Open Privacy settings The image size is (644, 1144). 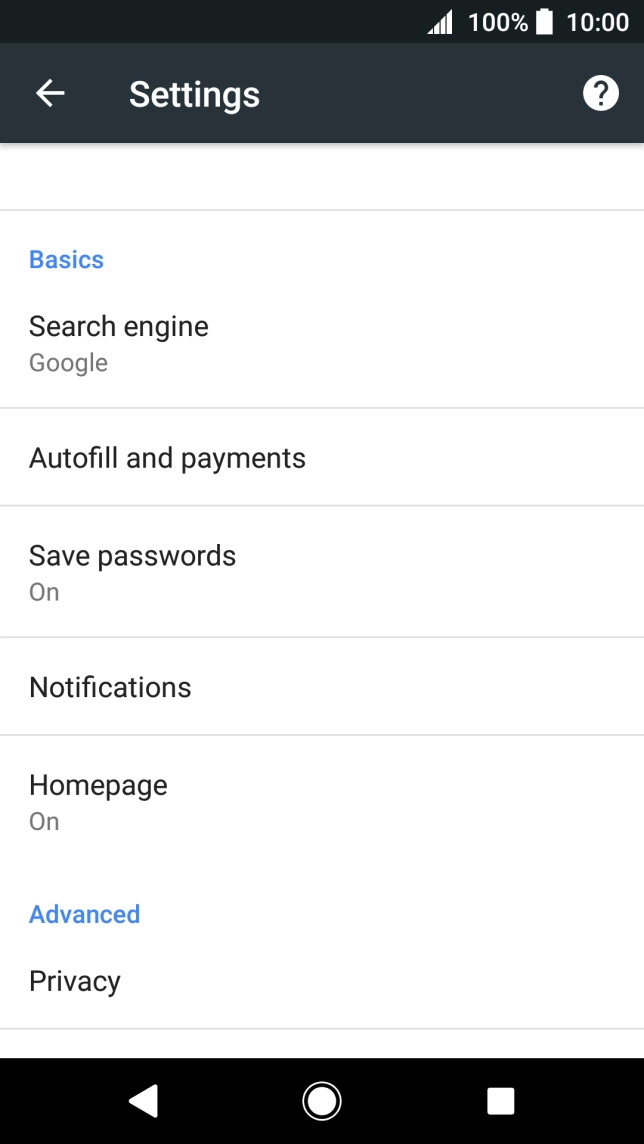point(322,981)
